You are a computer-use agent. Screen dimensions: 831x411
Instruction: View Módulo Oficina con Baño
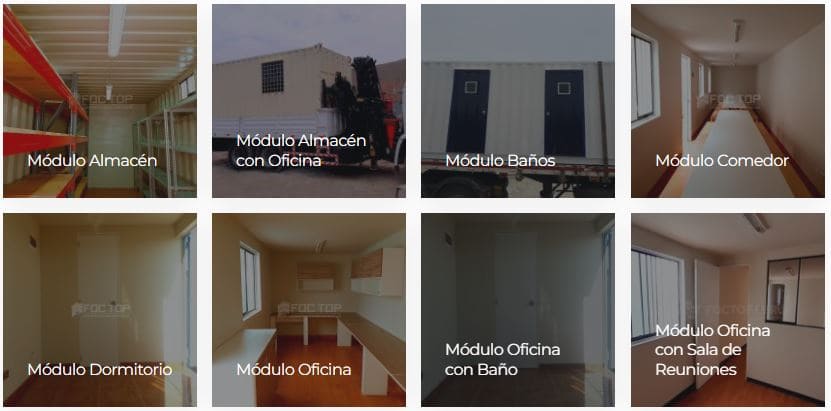[x=517, y=308]
